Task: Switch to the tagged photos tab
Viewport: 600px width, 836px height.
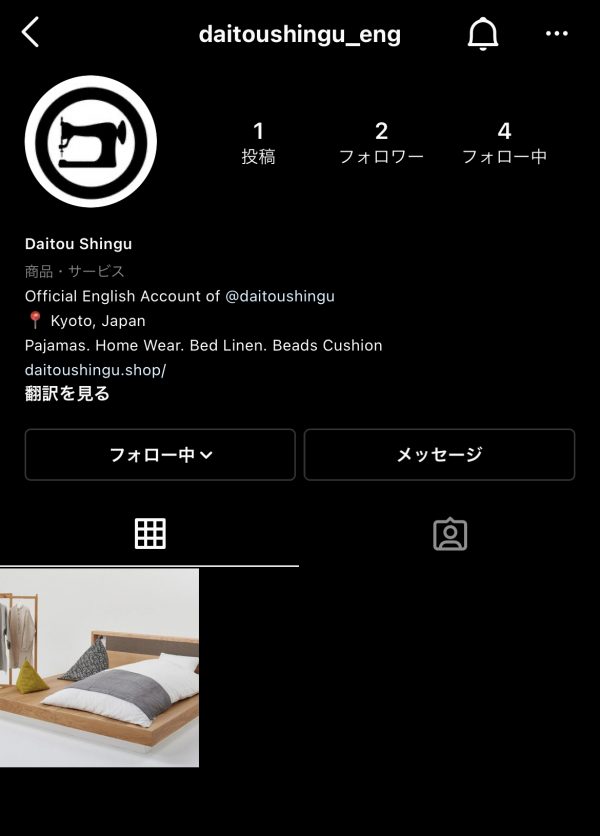Action: click(450, 534)
